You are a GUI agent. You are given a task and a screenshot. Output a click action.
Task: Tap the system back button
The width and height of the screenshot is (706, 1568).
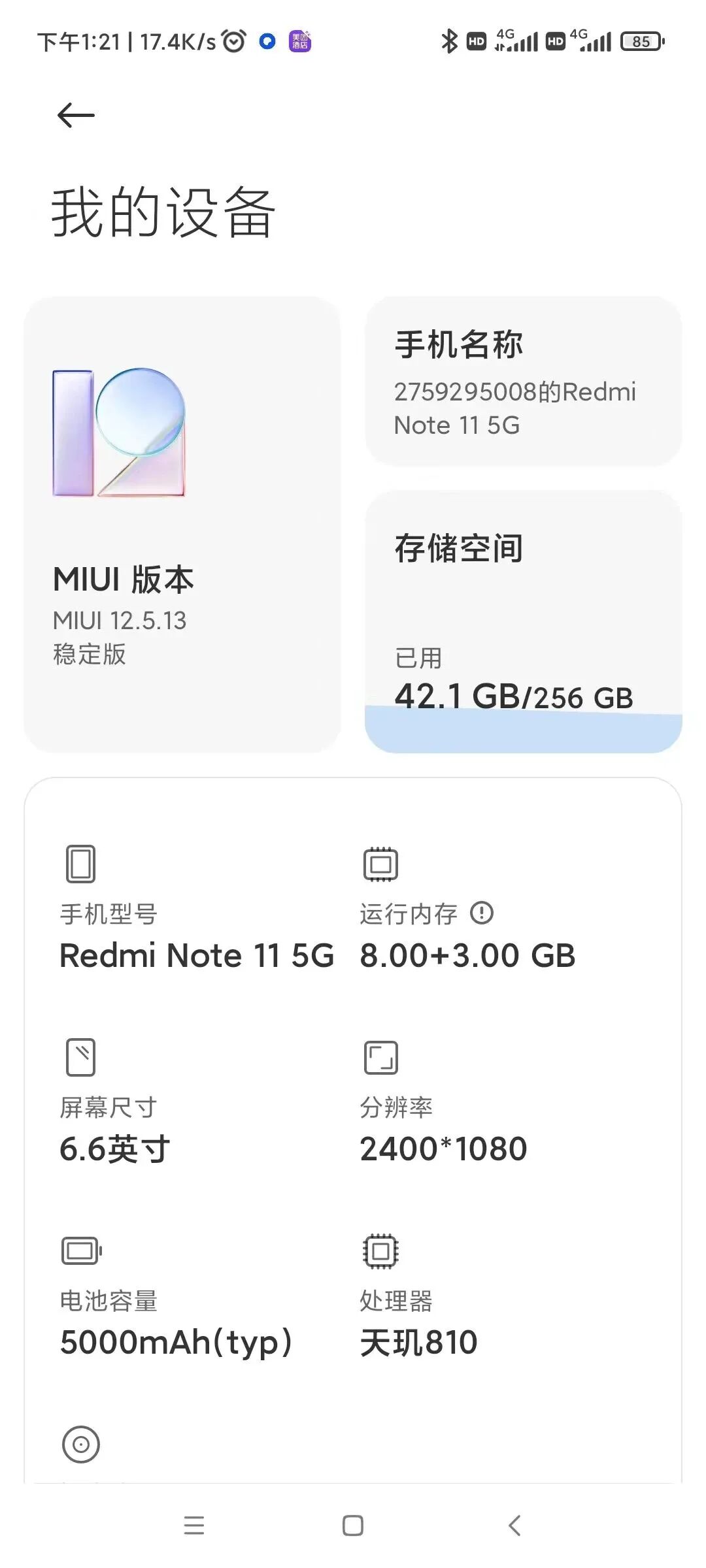514,1526
